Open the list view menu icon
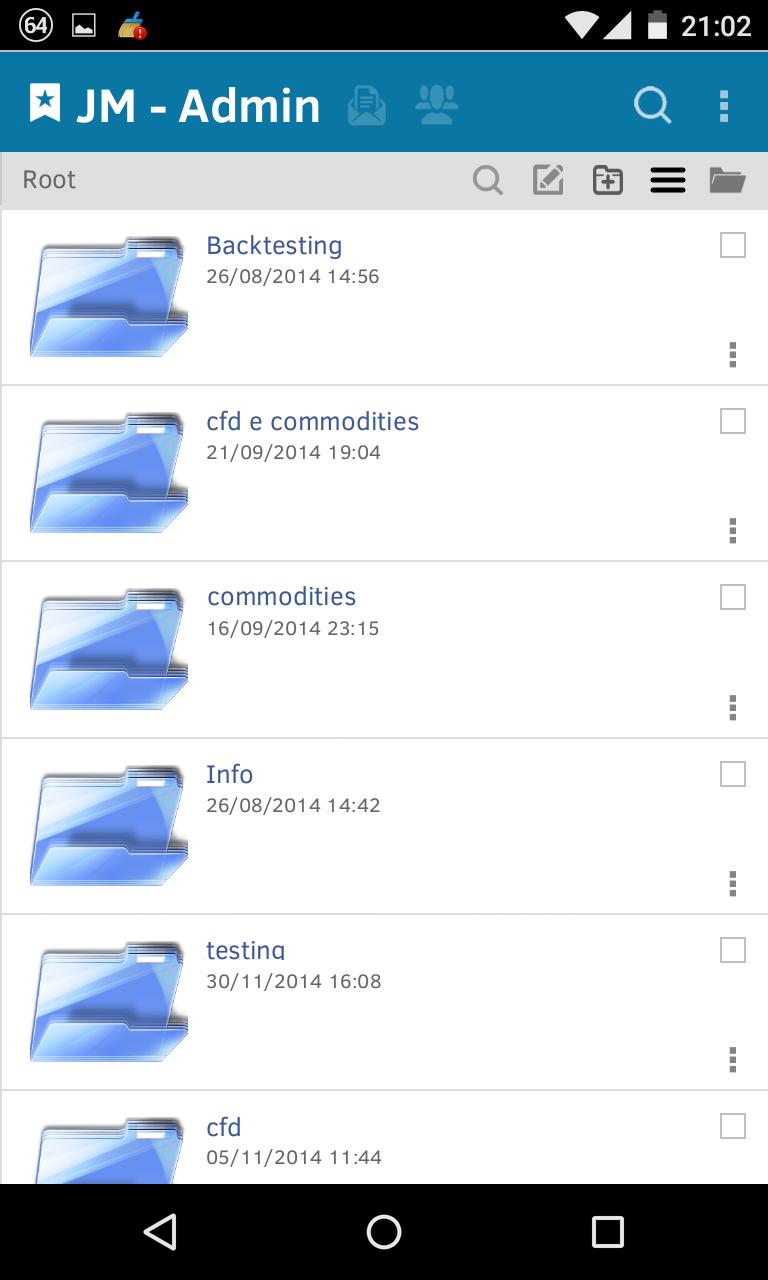The width and height of the screenshot is (768, 1280). (667, 181)
